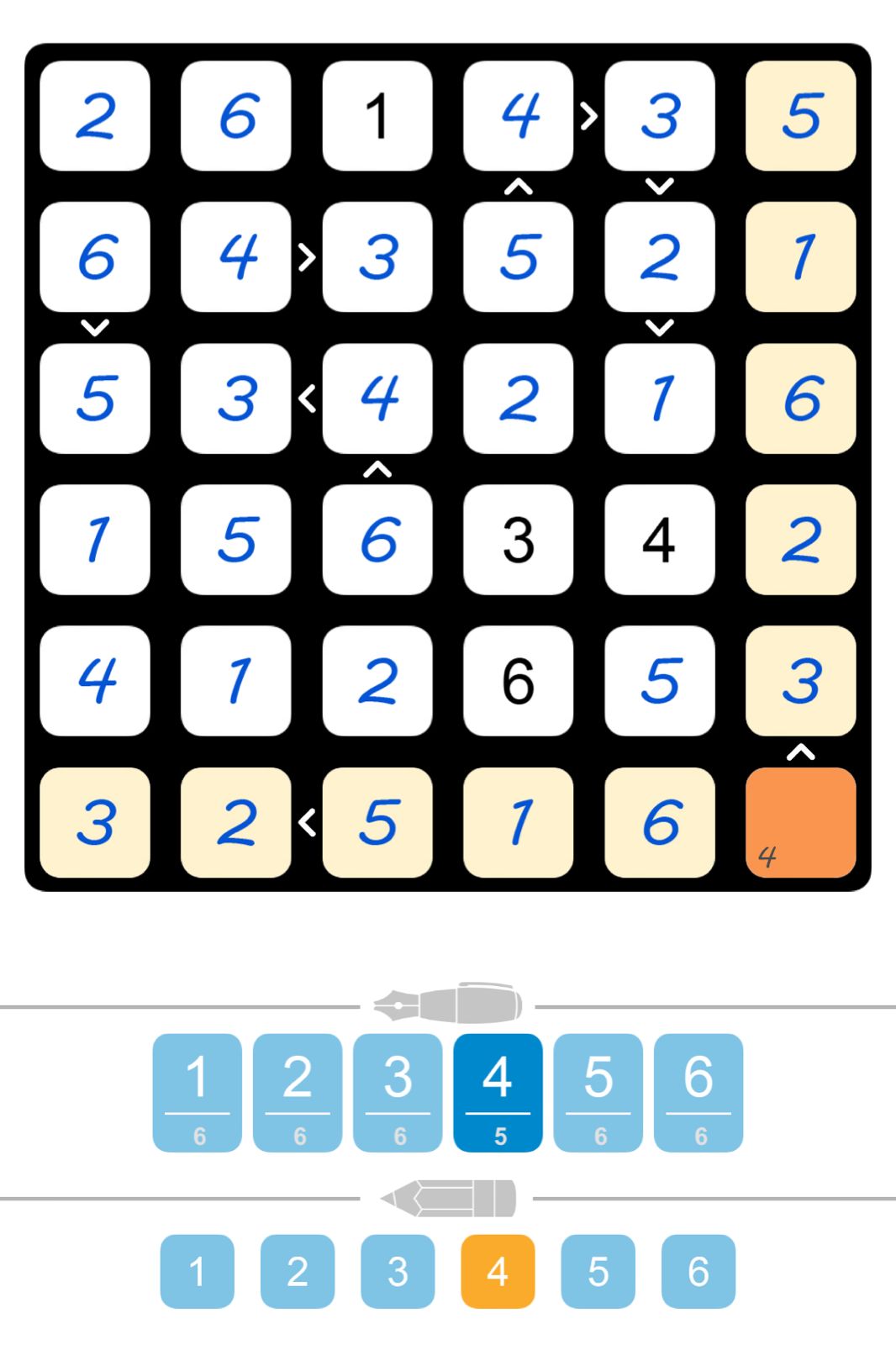Viewport: 896px width, 1345px height.
Task: Select number 5 on the pencil keypad
Action: click(x=598, y=1271)
